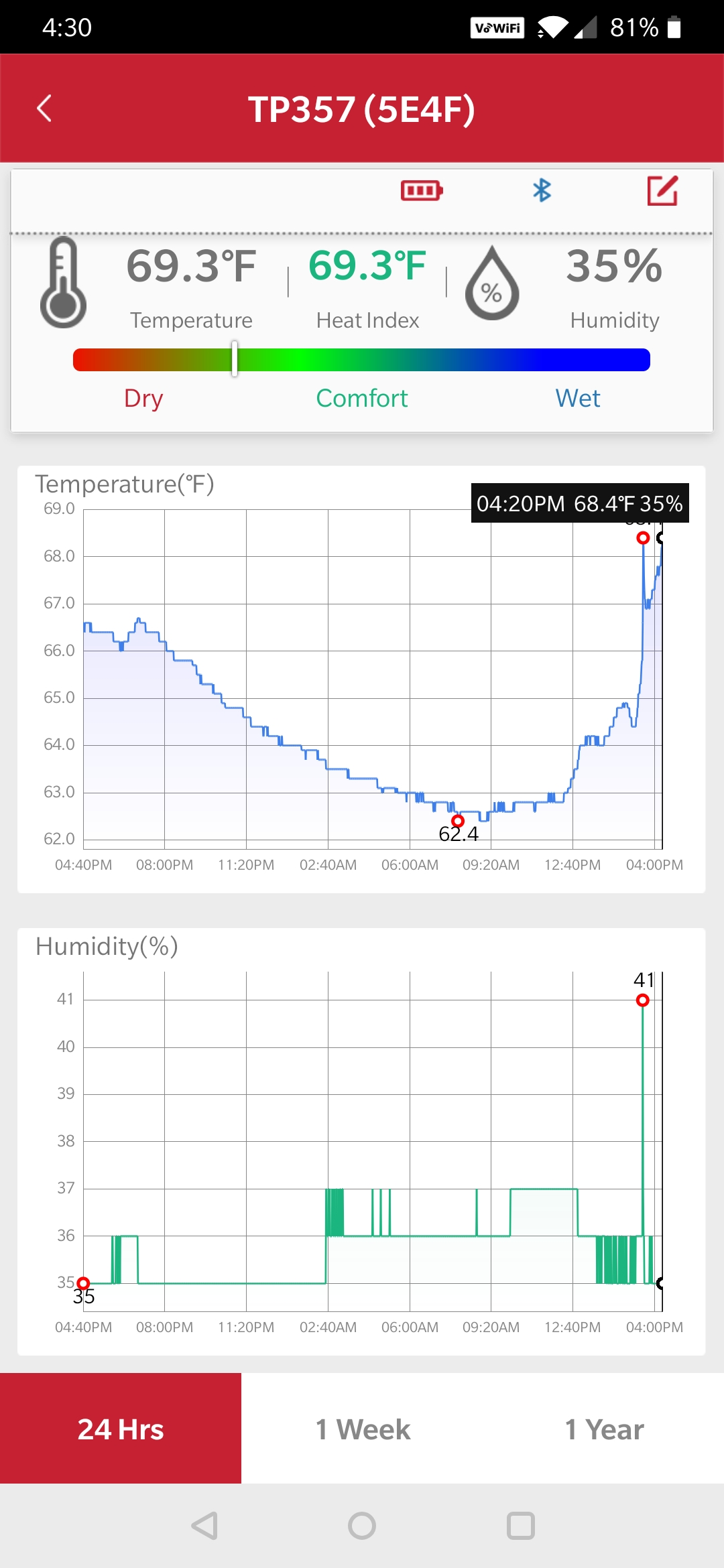The width and height of the screenshot is (724, 1568).
Task: Switch to the 1 Week view
Action: click(x=362, y=1429)
